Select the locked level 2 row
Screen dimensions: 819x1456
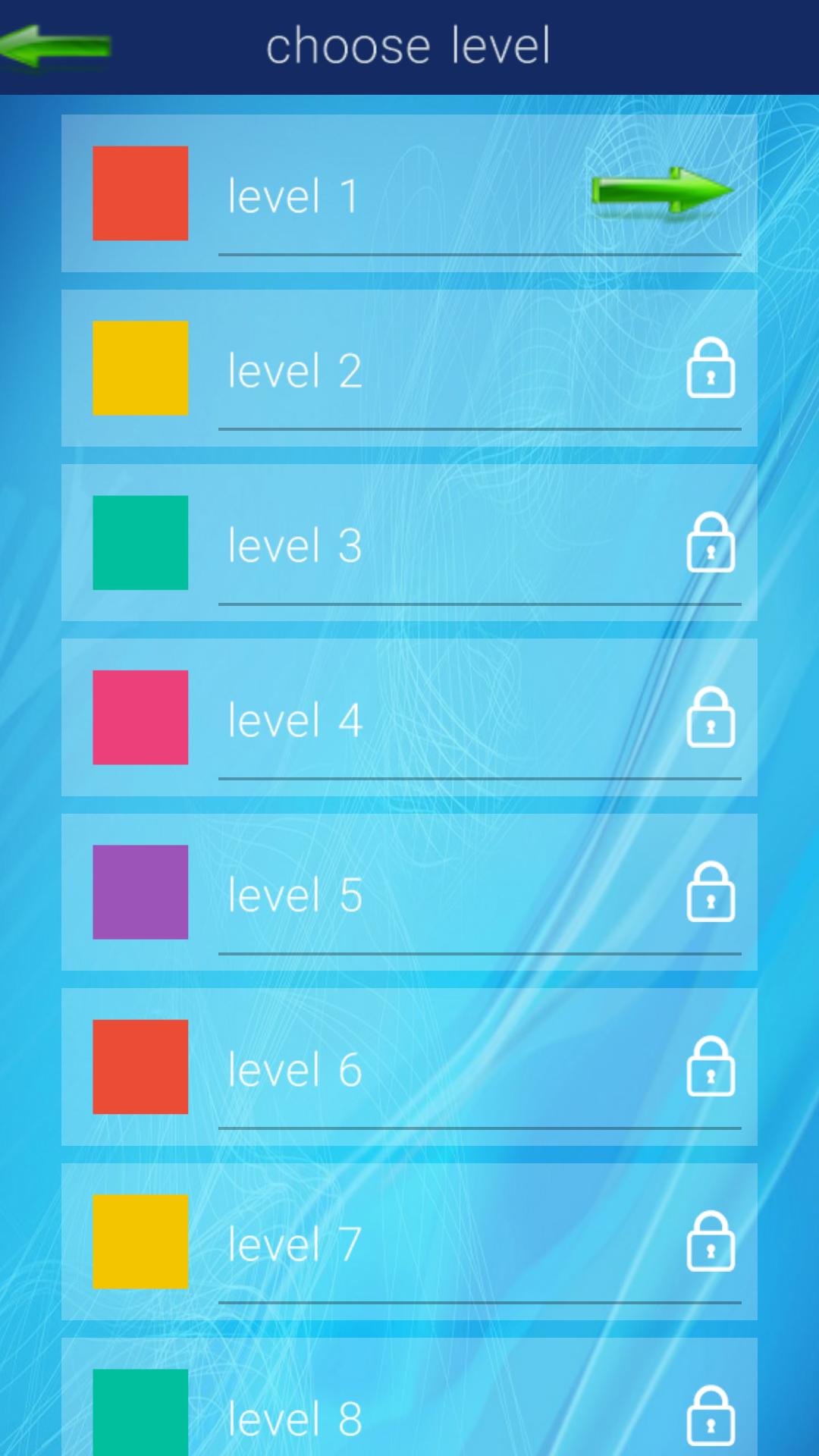[x=409, y=369]
